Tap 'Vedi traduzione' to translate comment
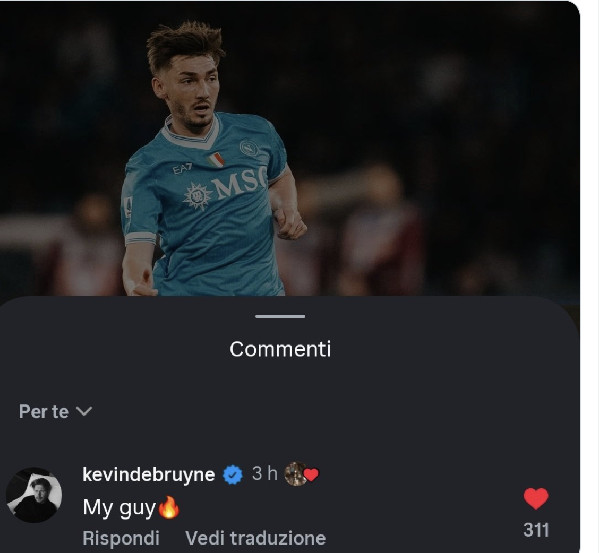The width and height of the screenshot is (600, 553). click(x=255, y=538)
